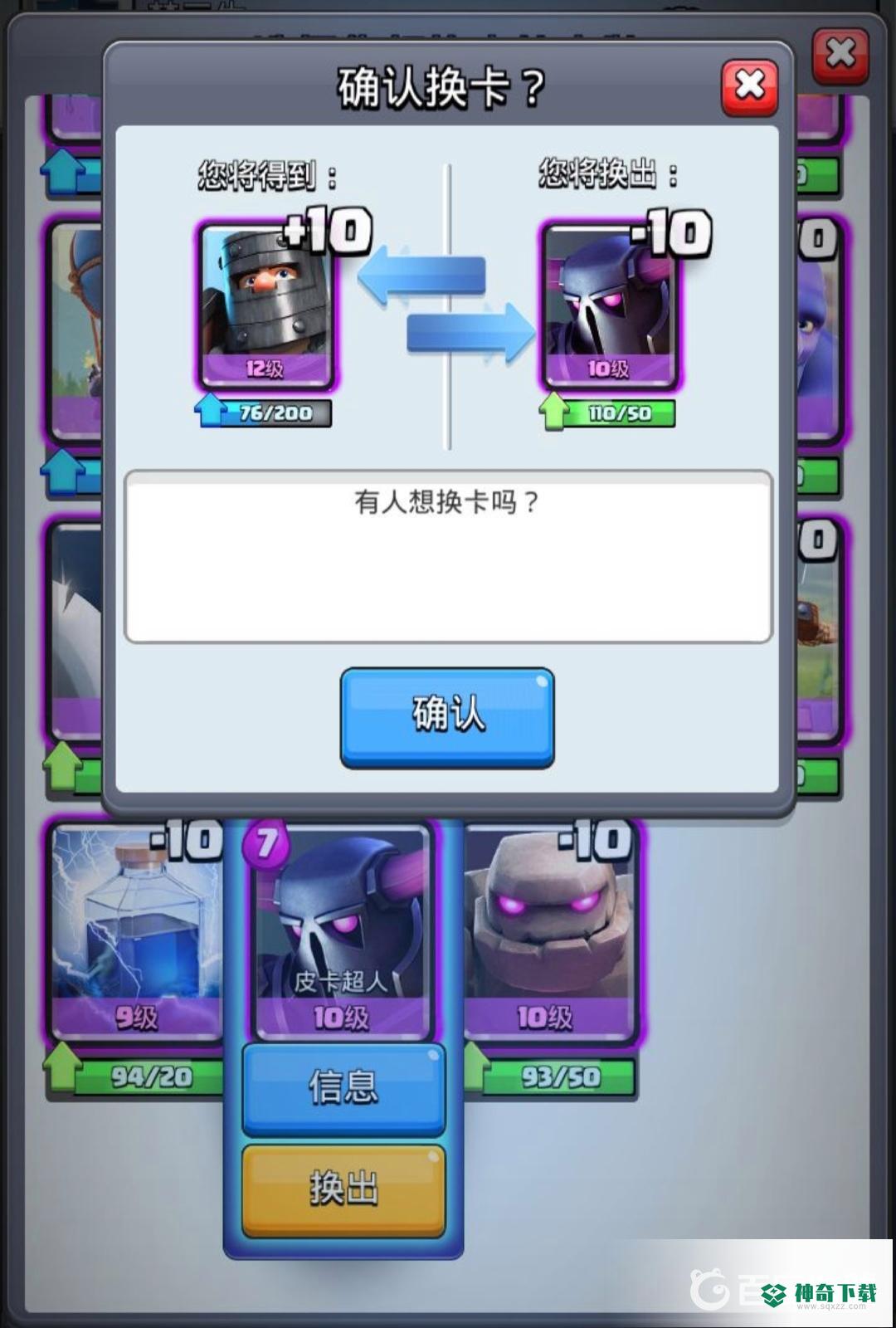Select the stone golem card 93/50
The height and width of the screenshot is (1328, 896).
click(548, 930)
